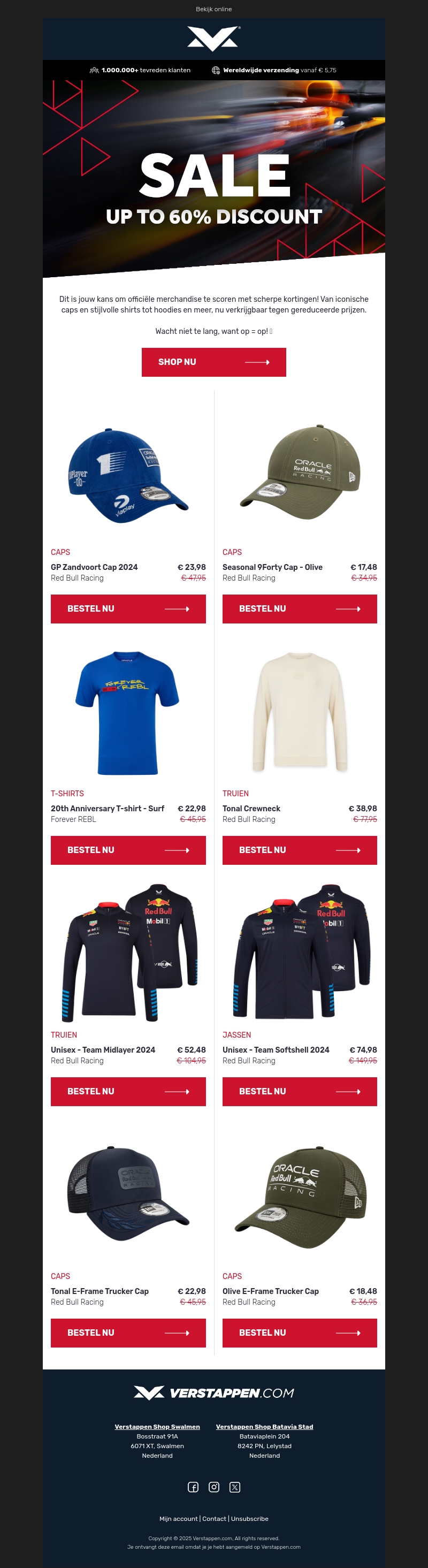Image resolution: width=428 pixels, height=1568 pixels.
Task: Open the Bekijk online link
Action: (x=213, y=9)
